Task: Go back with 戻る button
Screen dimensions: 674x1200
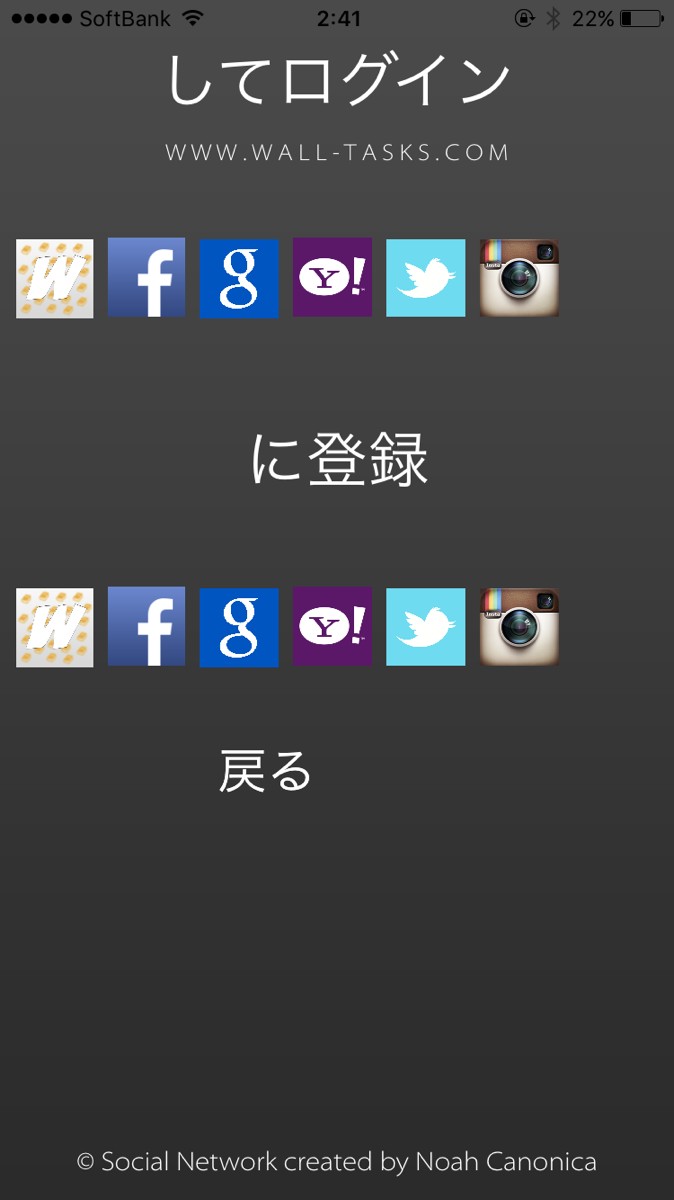Action: coord(266,771)
